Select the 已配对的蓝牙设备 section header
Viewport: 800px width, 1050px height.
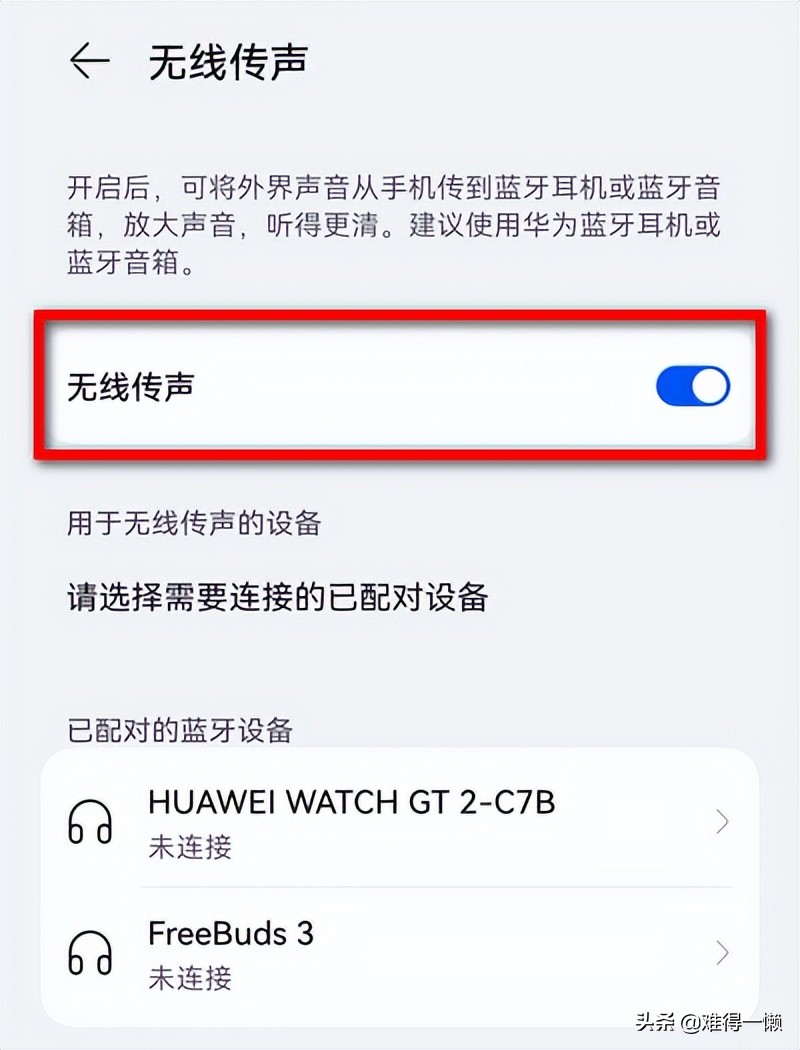pos(172,731)
